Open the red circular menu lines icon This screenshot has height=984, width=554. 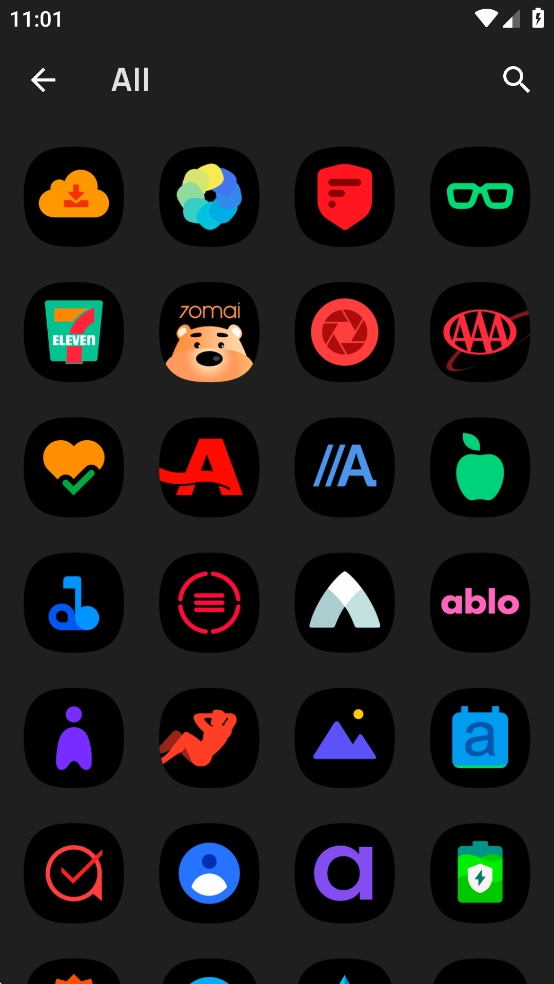pyautogui.click(x=210, y=602)
